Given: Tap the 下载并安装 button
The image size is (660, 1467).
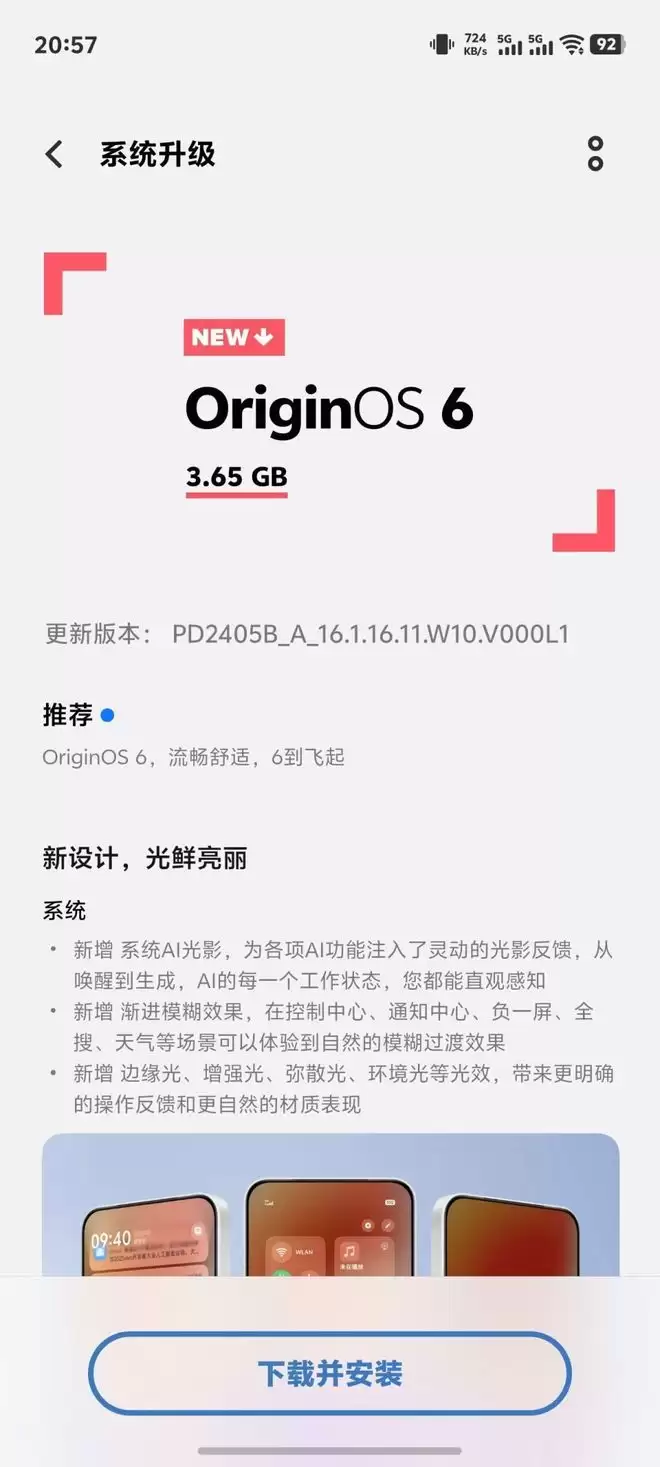Looking at the screenshot, I should 330,1373.
